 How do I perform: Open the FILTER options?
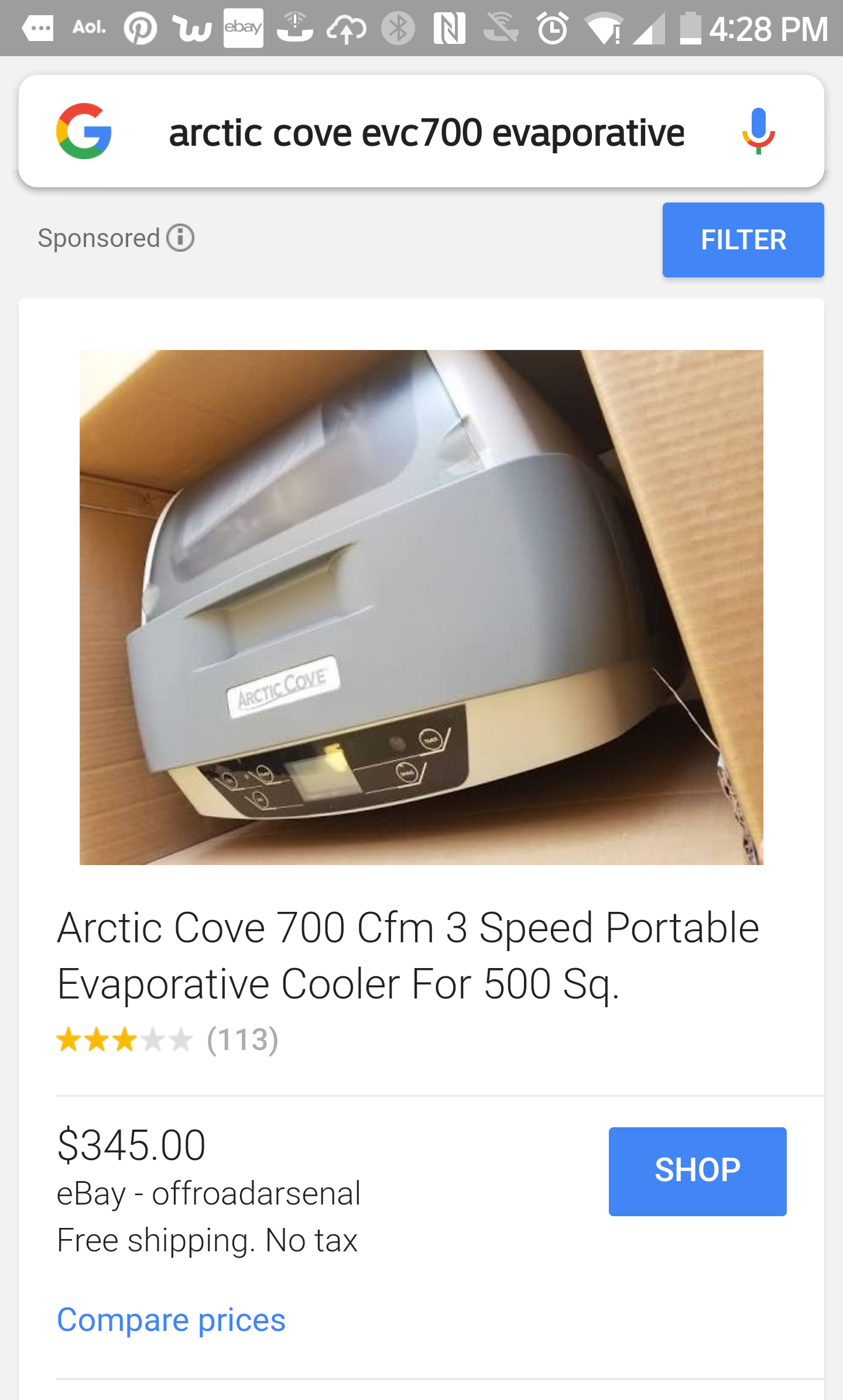(x=743, y=240)
